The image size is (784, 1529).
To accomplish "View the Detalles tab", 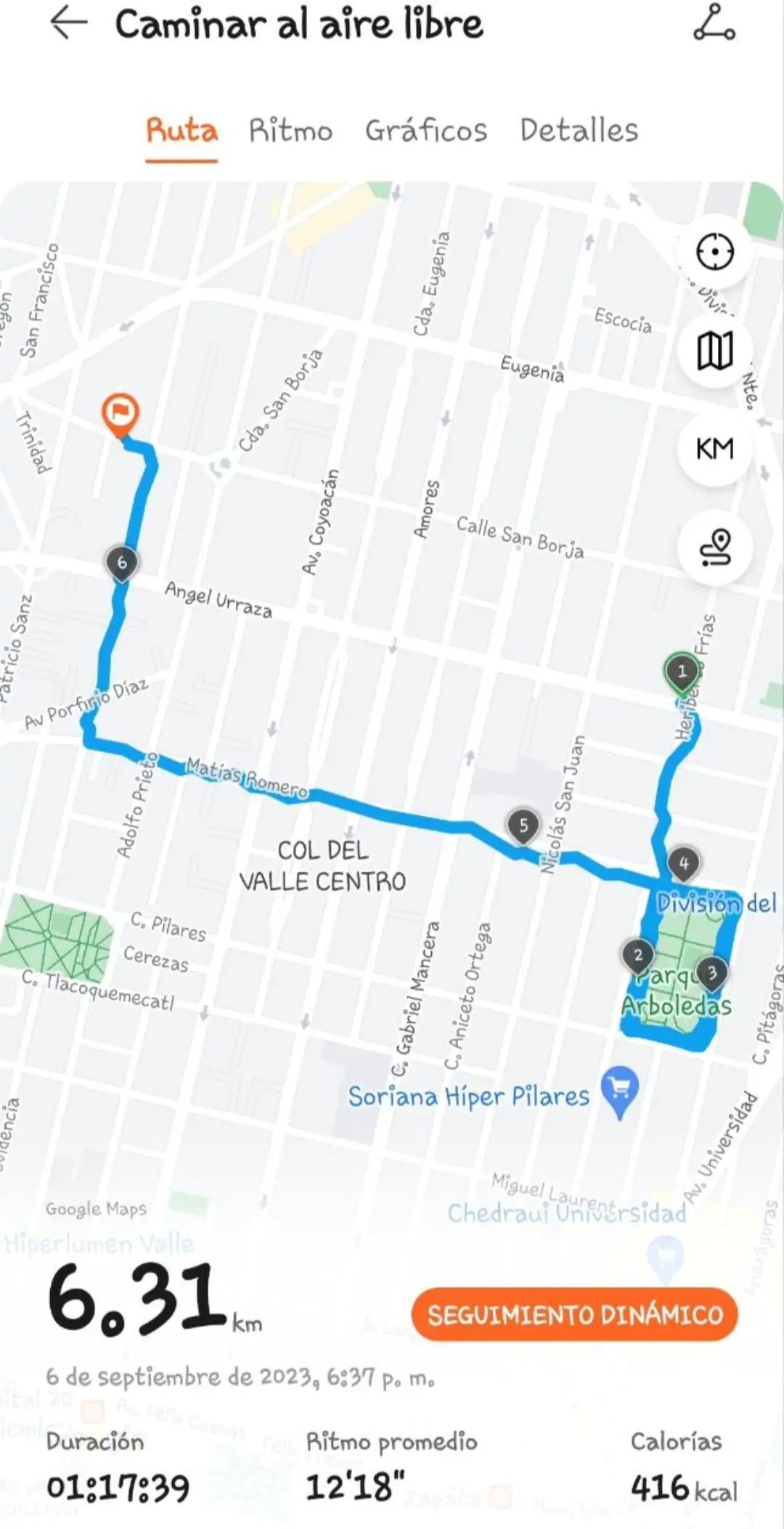I will coord(579,131).
